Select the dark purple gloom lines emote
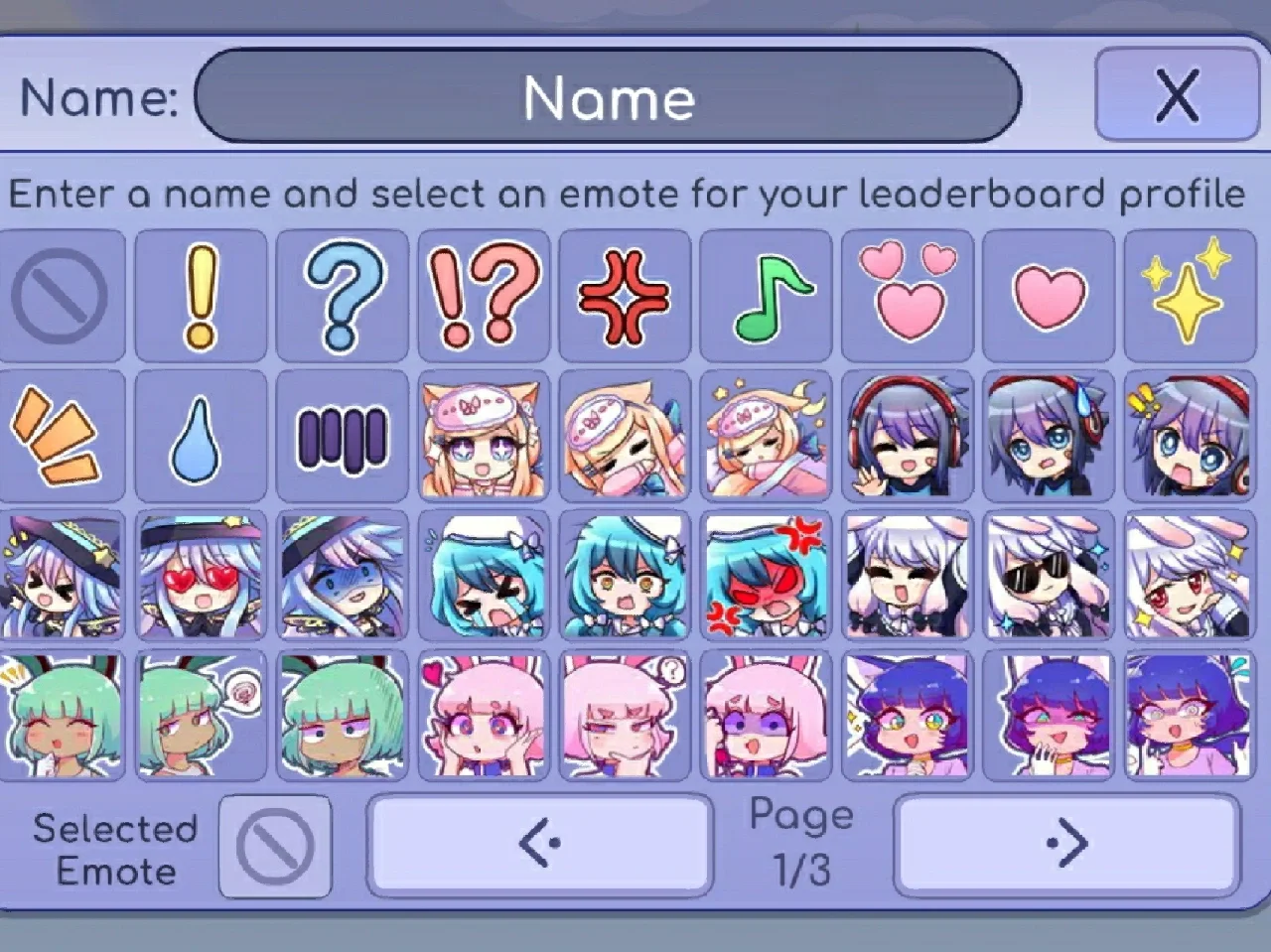Image resolution: width=1271 pixels, height=952 pixels. click(342, 437)
